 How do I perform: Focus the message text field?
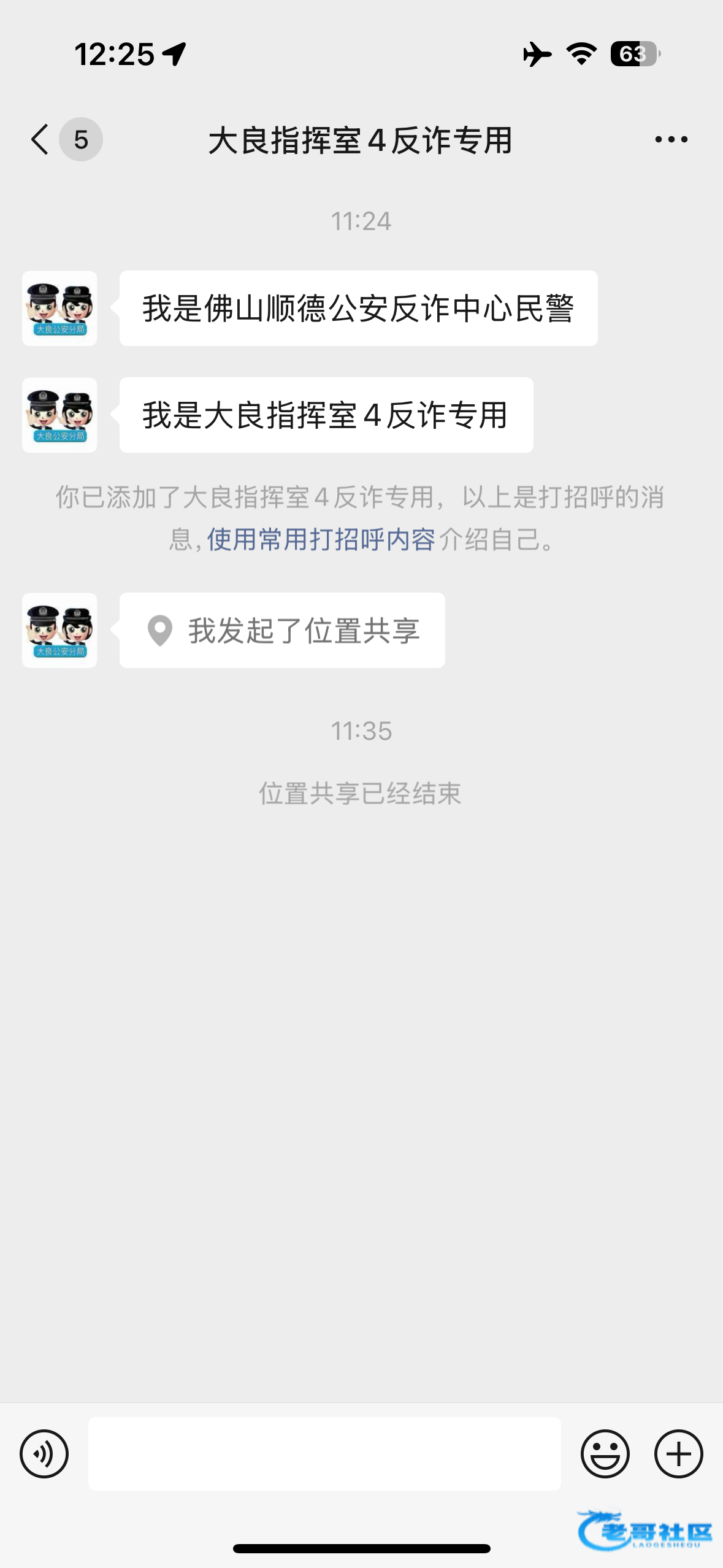coord(324,1453)
